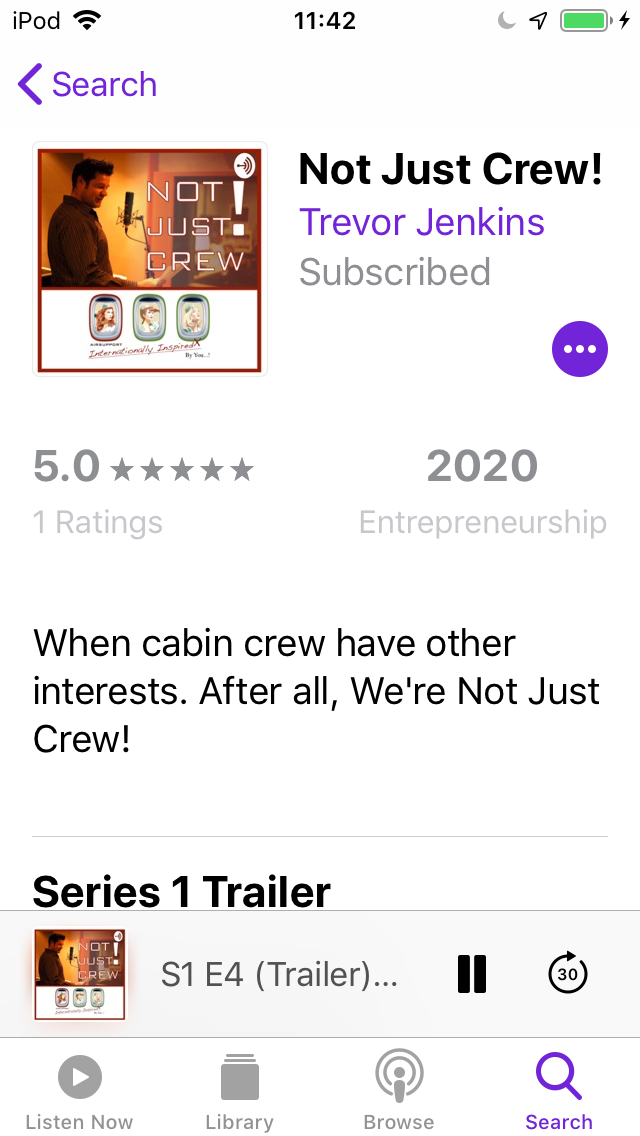Pause the playing trailer episode
This screenshot has width=640, height=1136.
tap(471, 974)
